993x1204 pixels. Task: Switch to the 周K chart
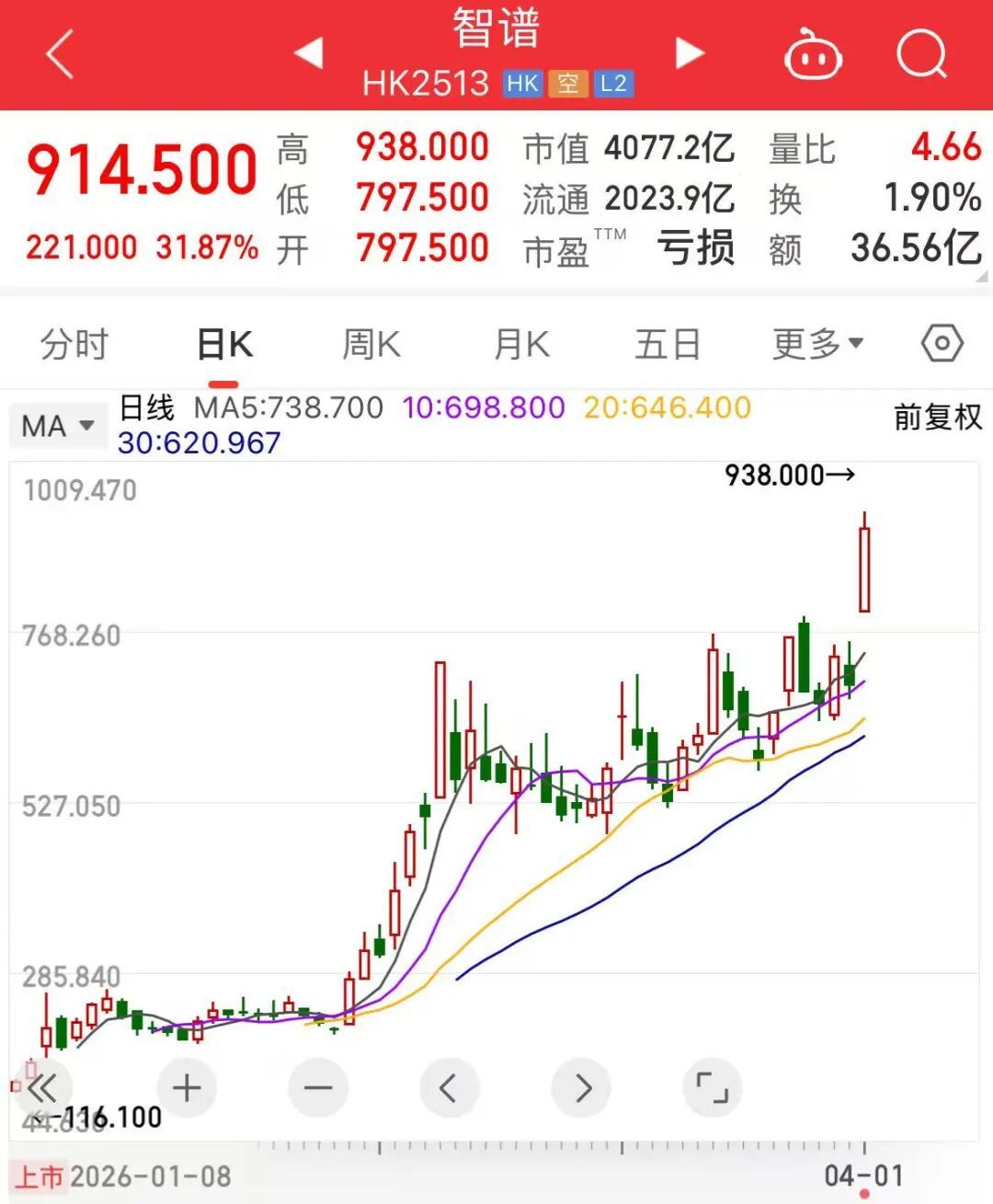(371, 345)
